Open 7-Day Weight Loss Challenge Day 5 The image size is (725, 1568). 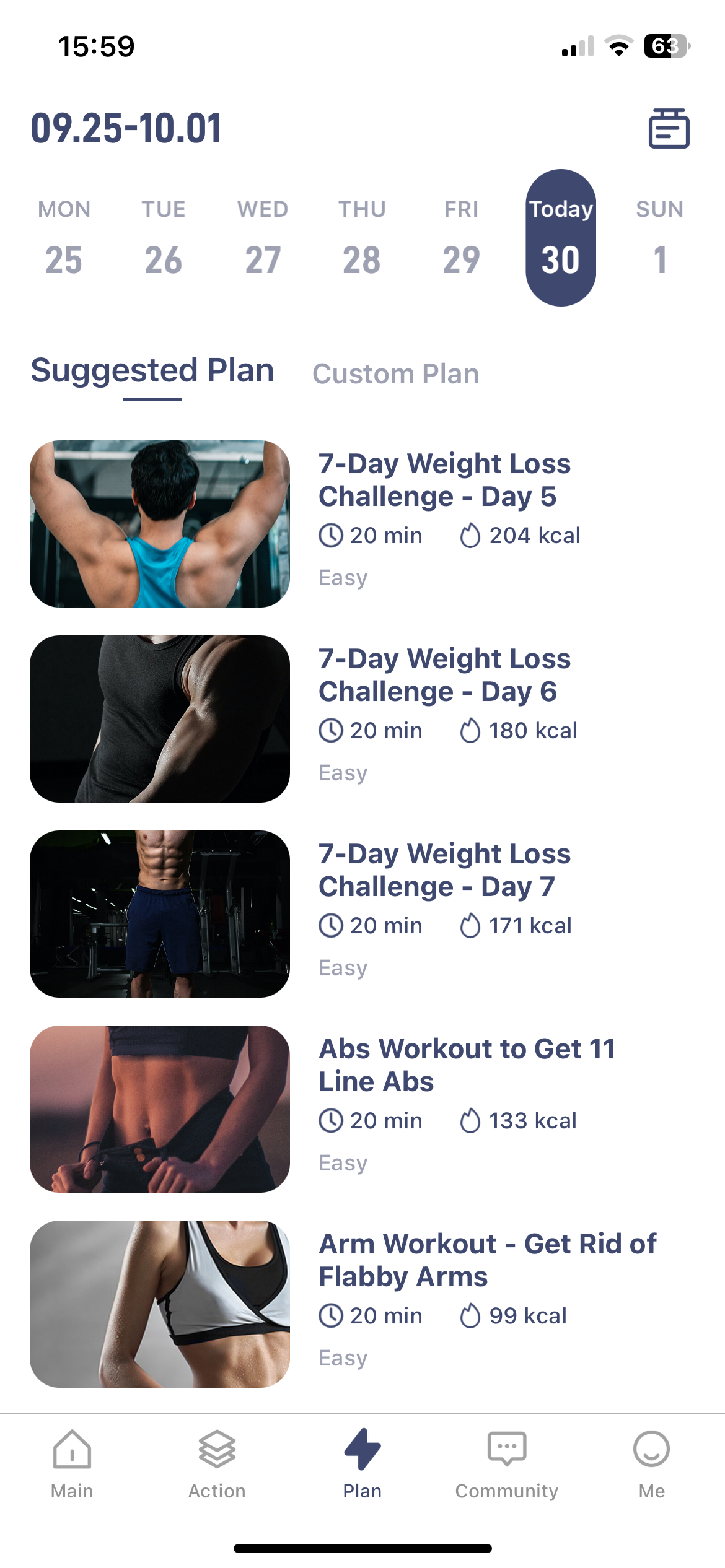pos(359,523)
